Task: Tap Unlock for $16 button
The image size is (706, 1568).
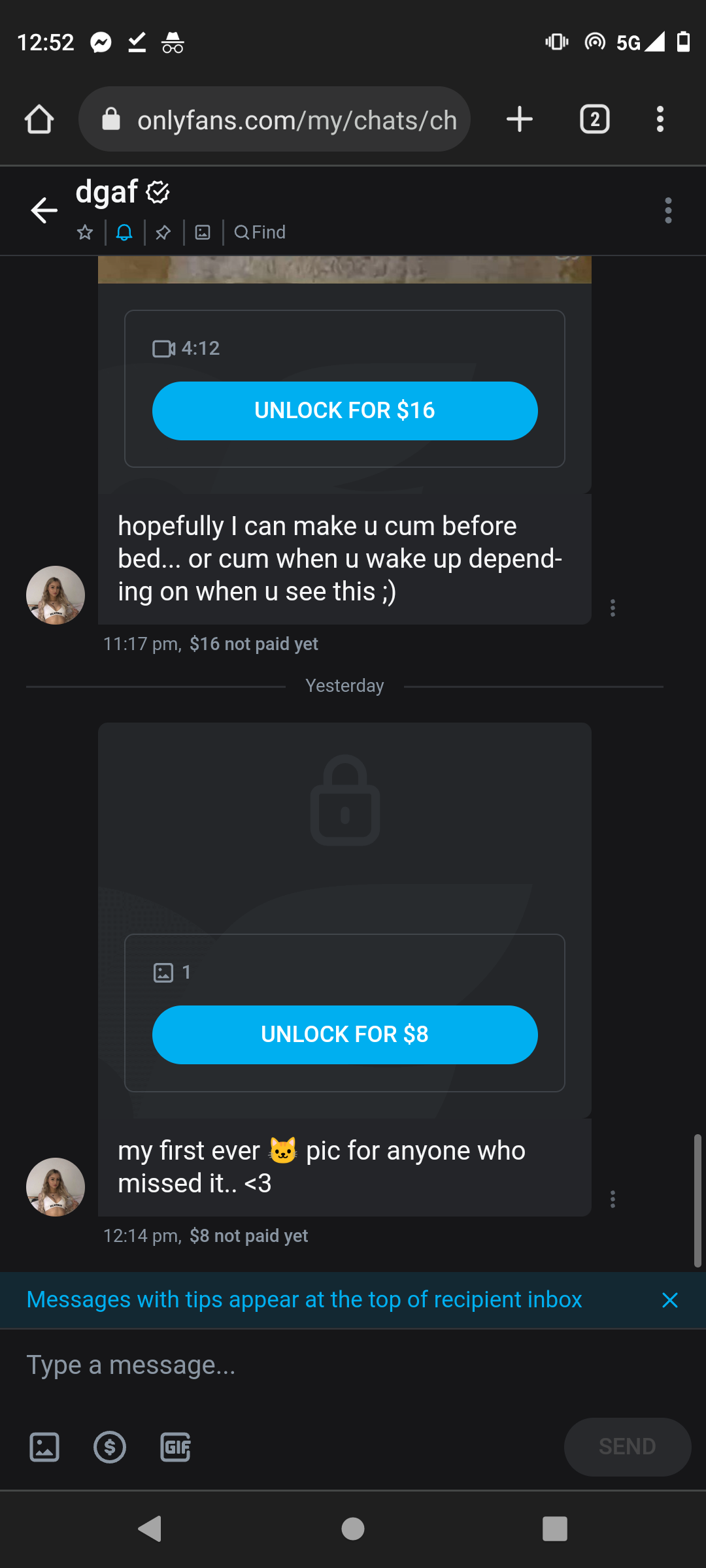Action: point(345,411)
